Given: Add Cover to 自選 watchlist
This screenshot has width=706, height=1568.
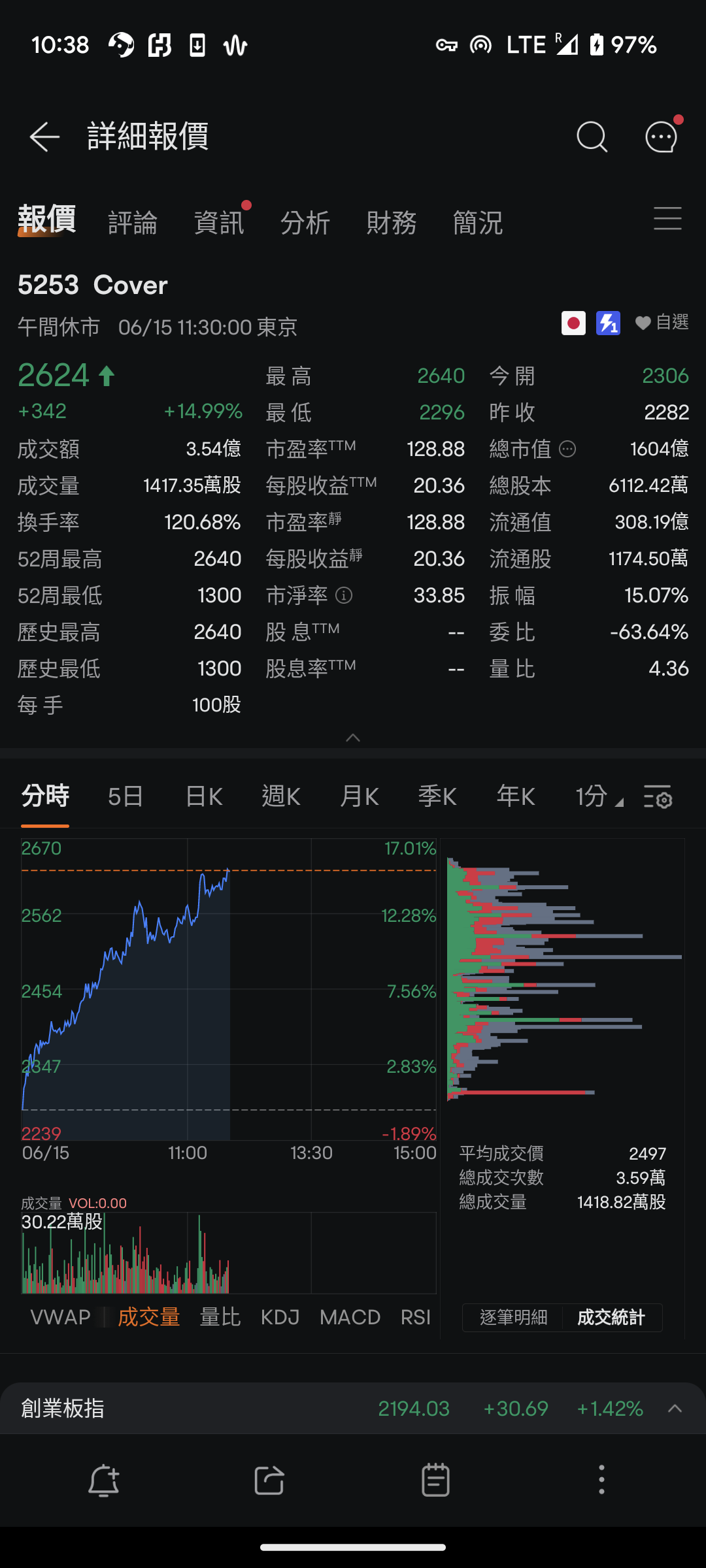Looking at the screenshot, I should coord(662,322).
